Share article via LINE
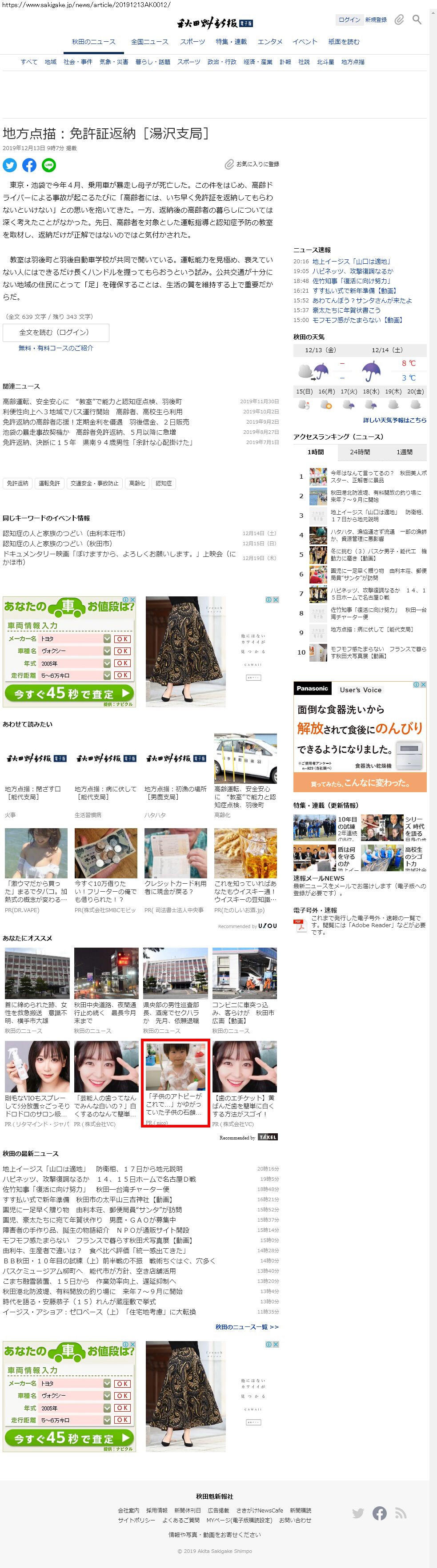437x1568 pixels. coord(49,165)
